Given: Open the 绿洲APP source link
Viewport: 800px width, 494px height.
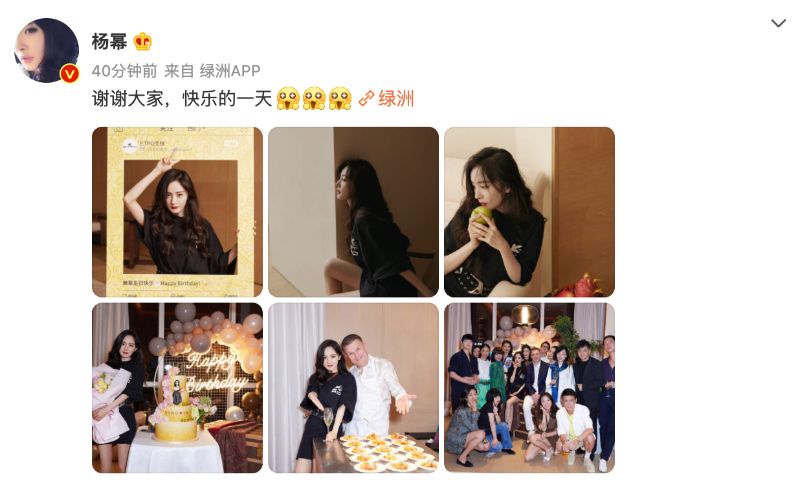Looking at the screenshot, I should [x=230, y=71].
